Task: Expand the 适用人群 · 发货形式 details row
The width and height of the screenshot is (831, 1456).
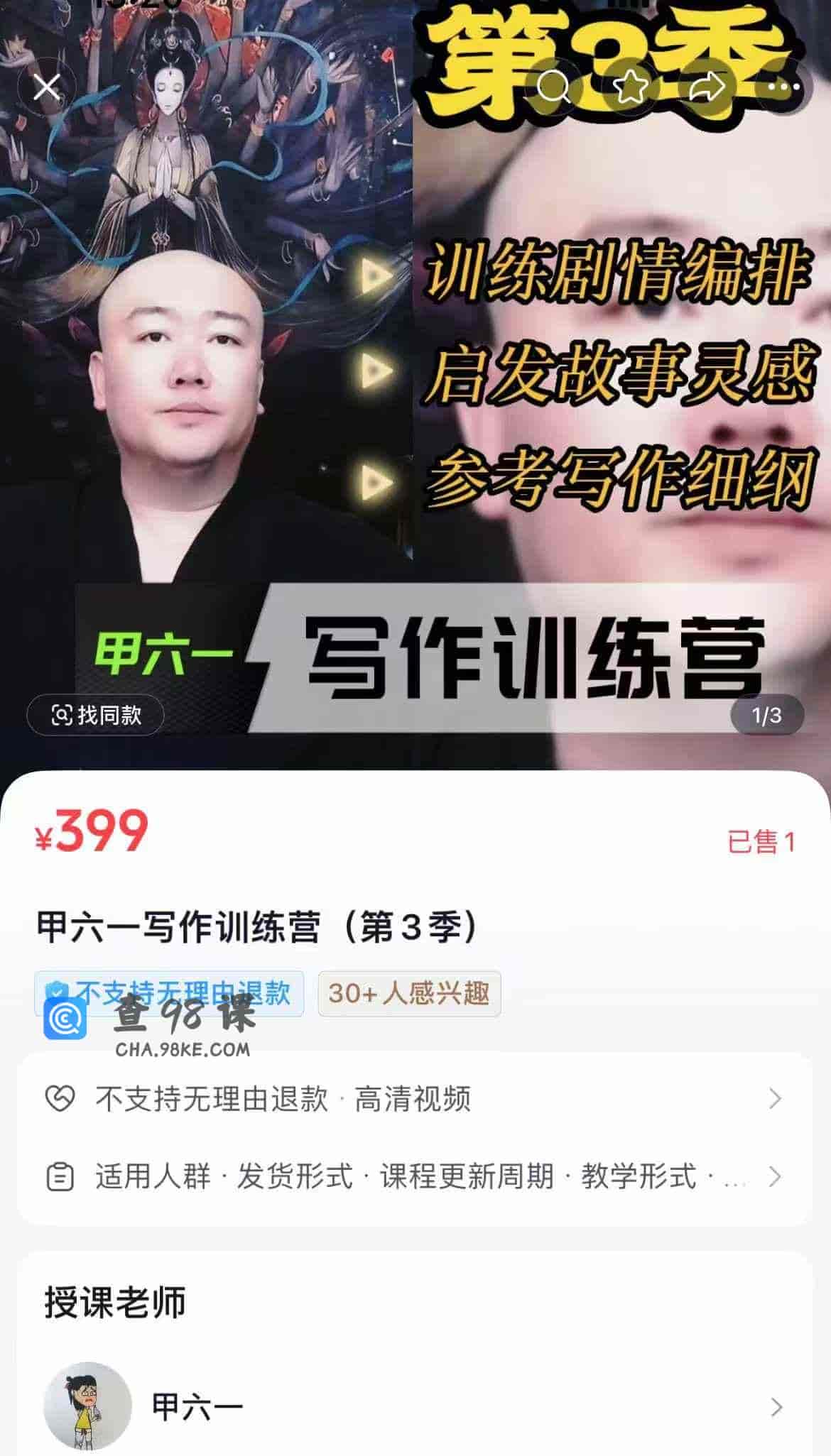Action: [x=414, y=1176]
